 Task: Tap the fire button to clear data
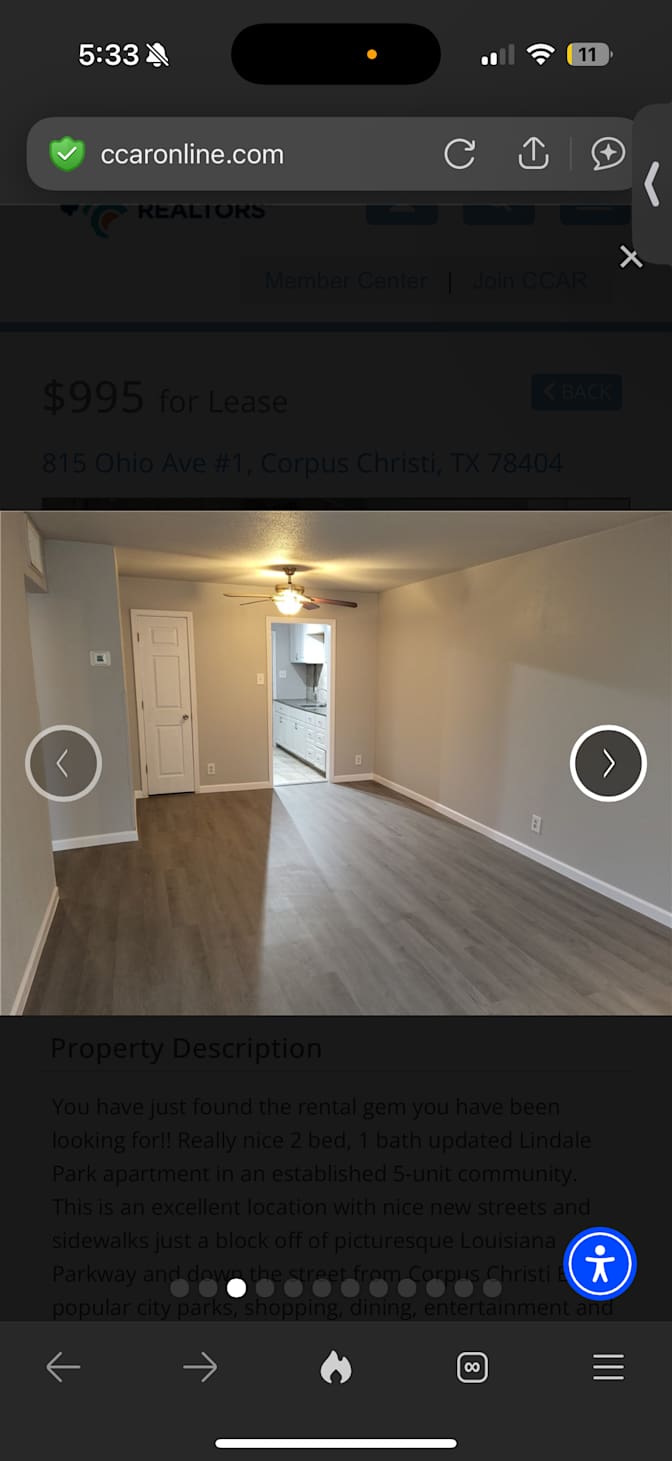tap(336, 1367)
